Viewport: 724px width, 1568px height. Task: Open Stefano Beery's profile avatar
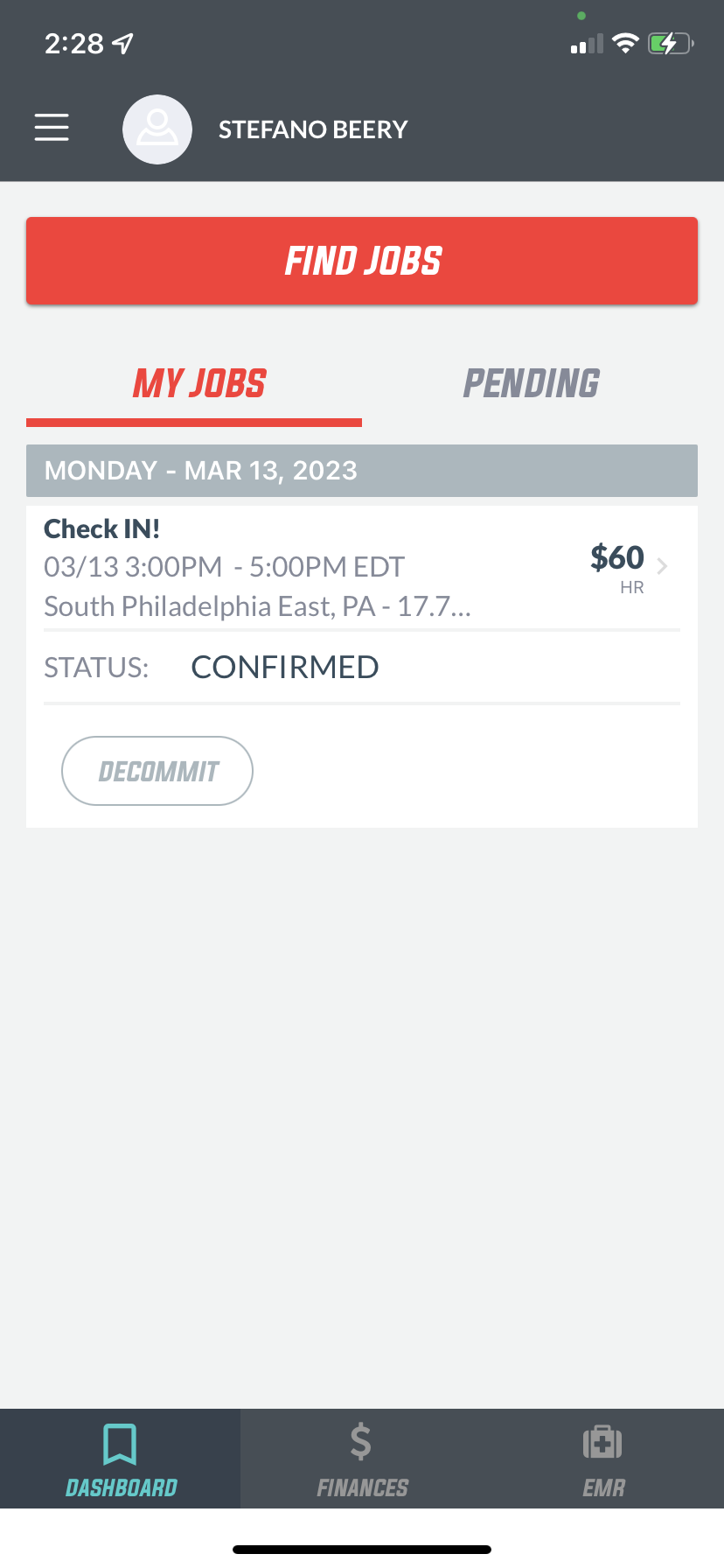point(157,129)
